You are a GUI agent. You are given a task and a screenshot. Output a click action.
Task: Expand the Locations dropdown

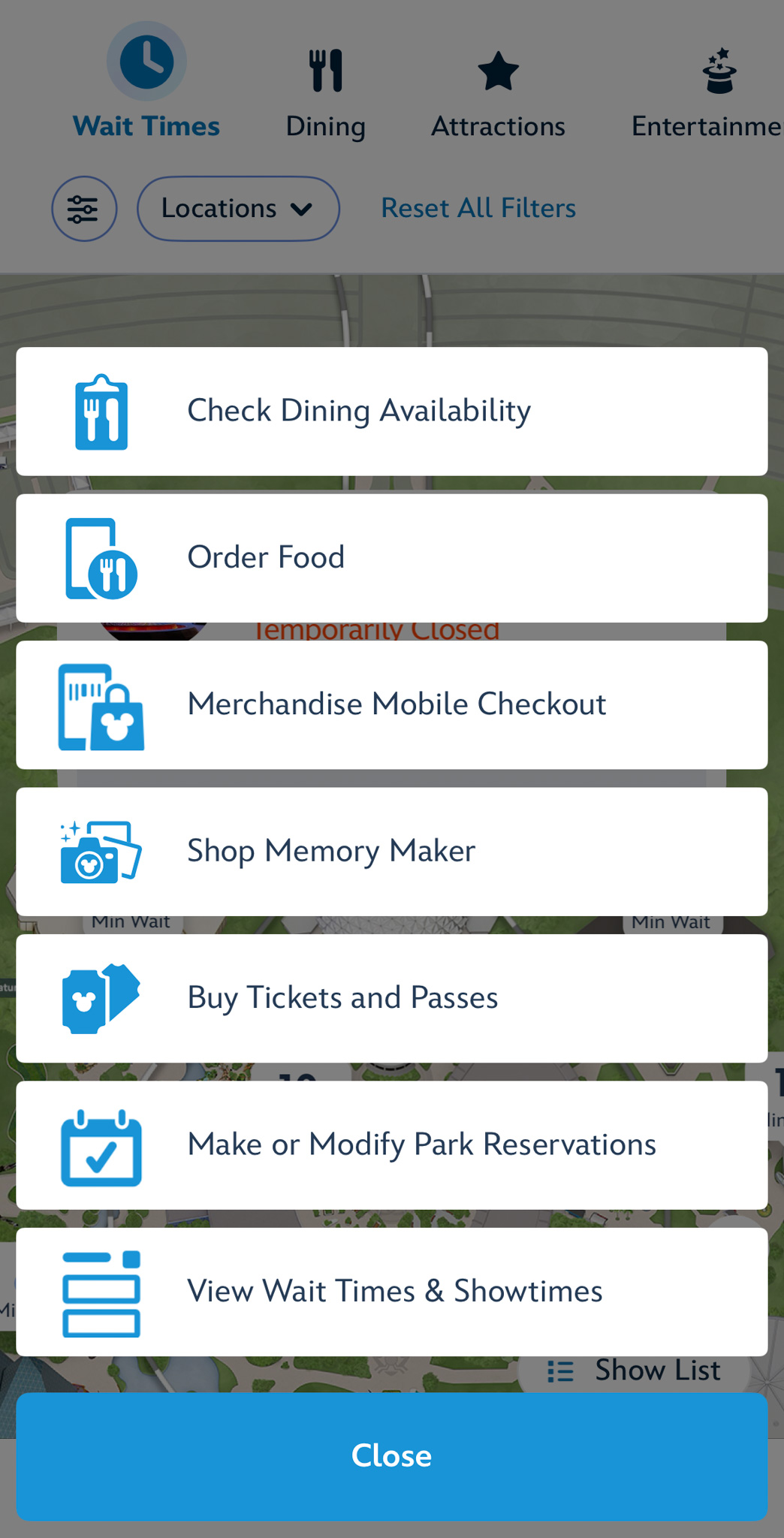[x=237, y=209]
